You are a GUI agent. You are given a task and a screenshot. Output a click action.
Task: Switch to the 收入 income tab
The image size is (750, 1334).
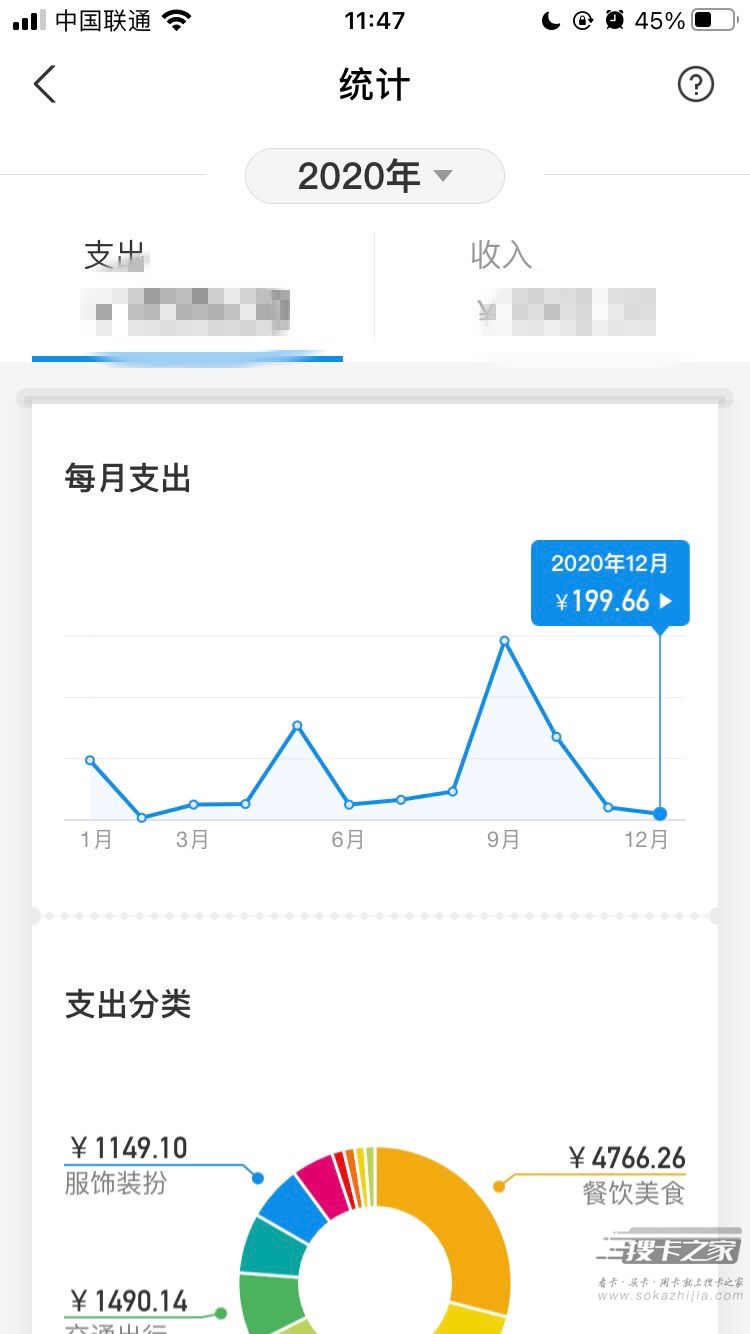[x=562, y=292]
